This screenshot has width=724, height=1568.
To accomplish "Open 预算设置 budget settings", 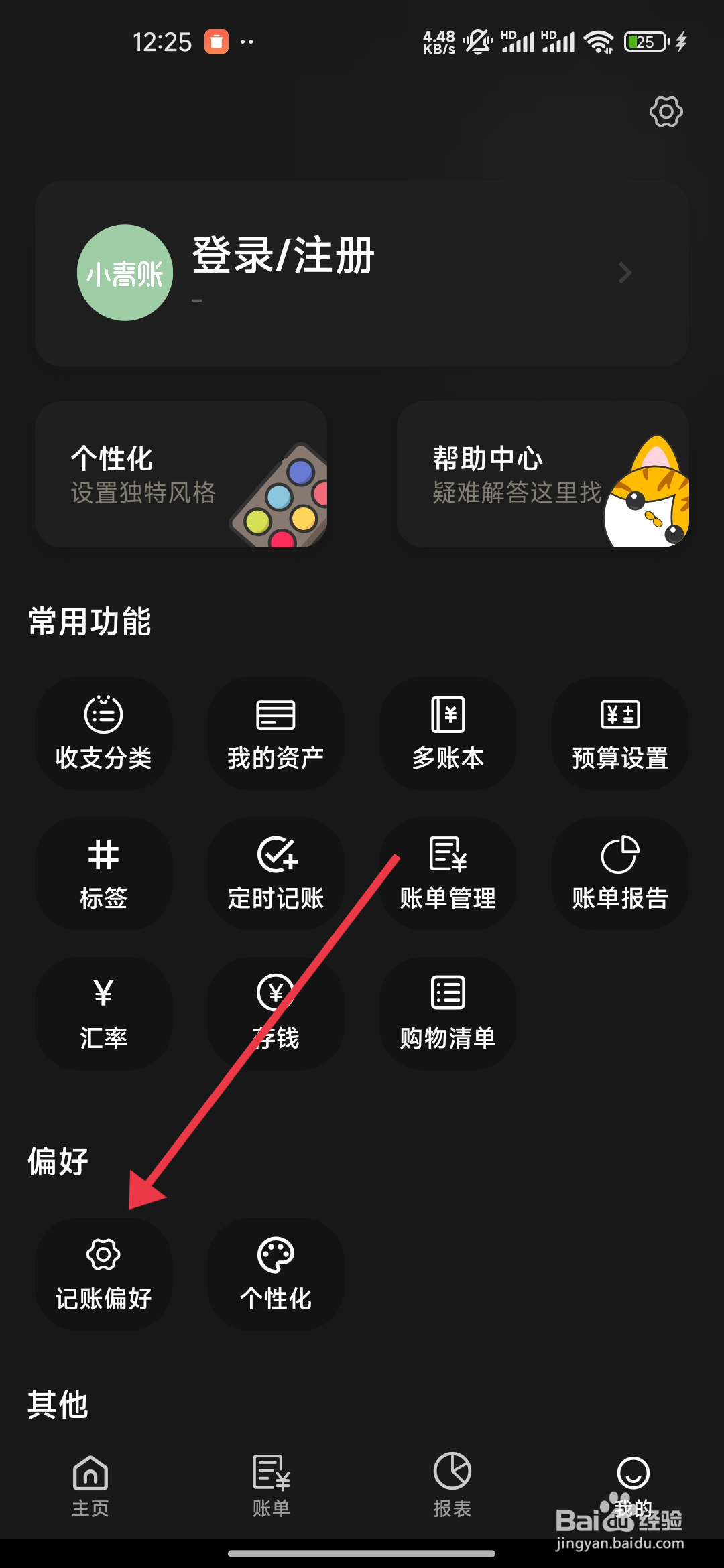I will click(619, 735).
